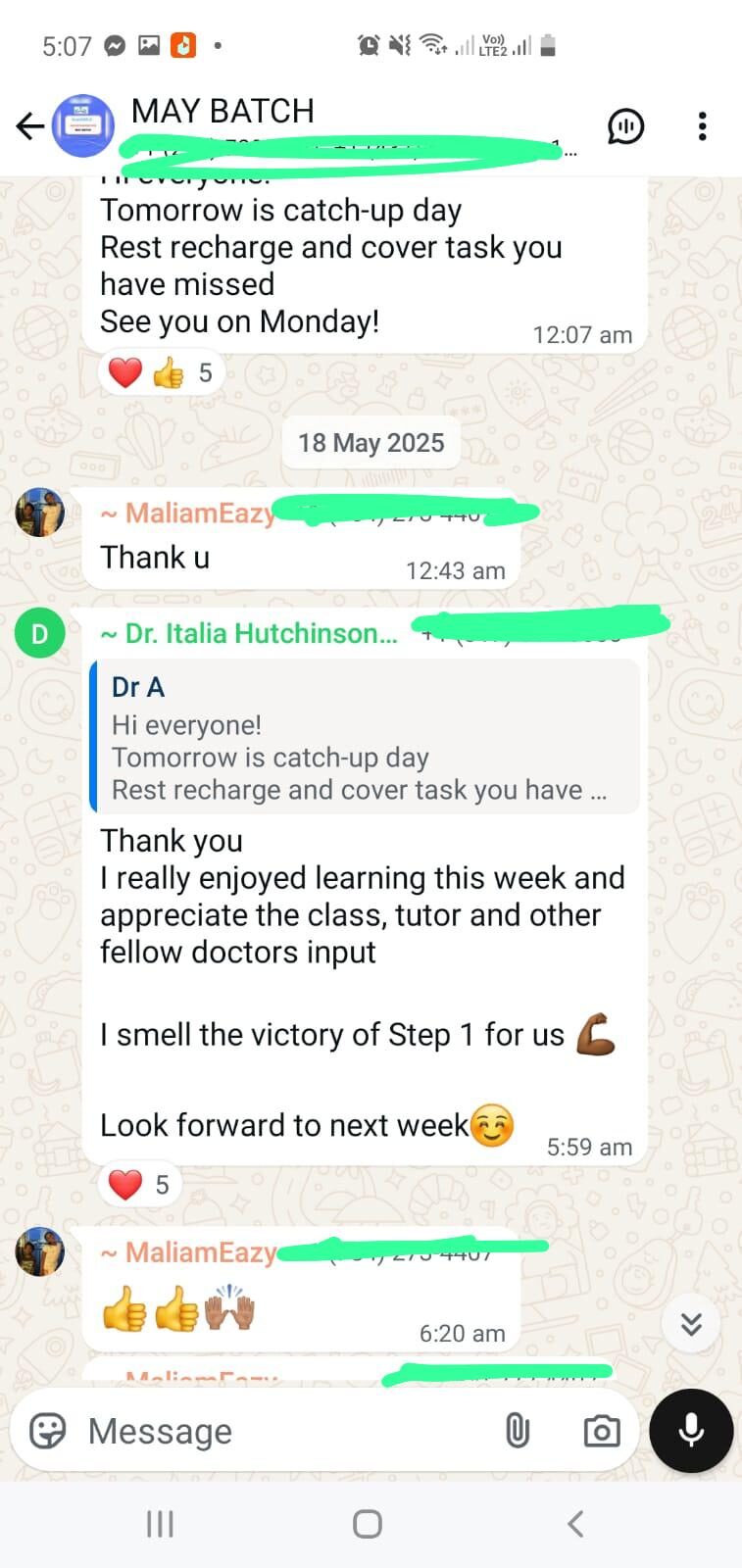The width and height of the screenshot is (742, 1568).
Task: Open the three-dot overflow menu
Action: pyautogui.click(x=702, y=126)
